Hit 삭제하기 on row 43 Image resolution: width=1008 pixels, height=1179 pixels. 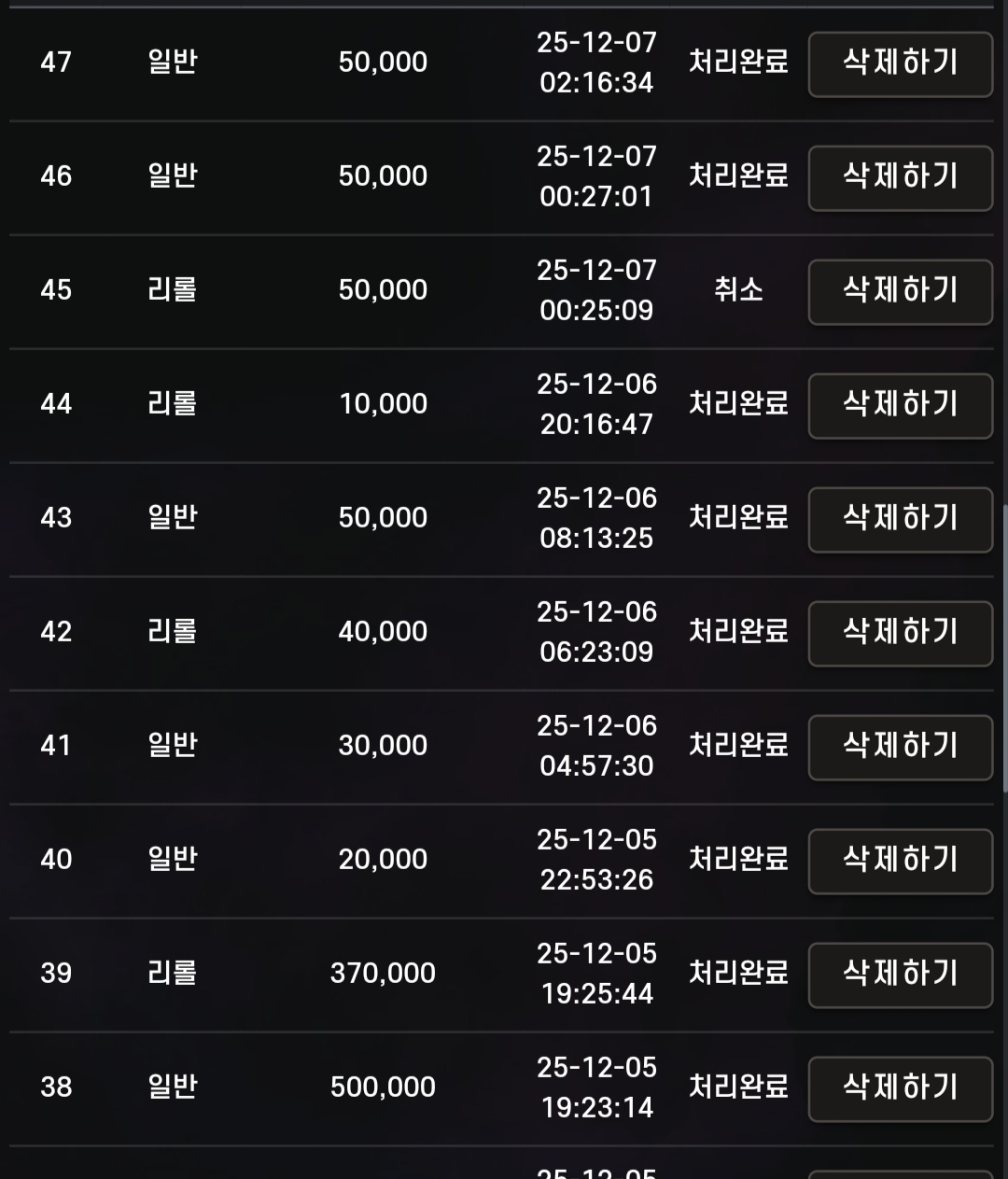(900, 519)
